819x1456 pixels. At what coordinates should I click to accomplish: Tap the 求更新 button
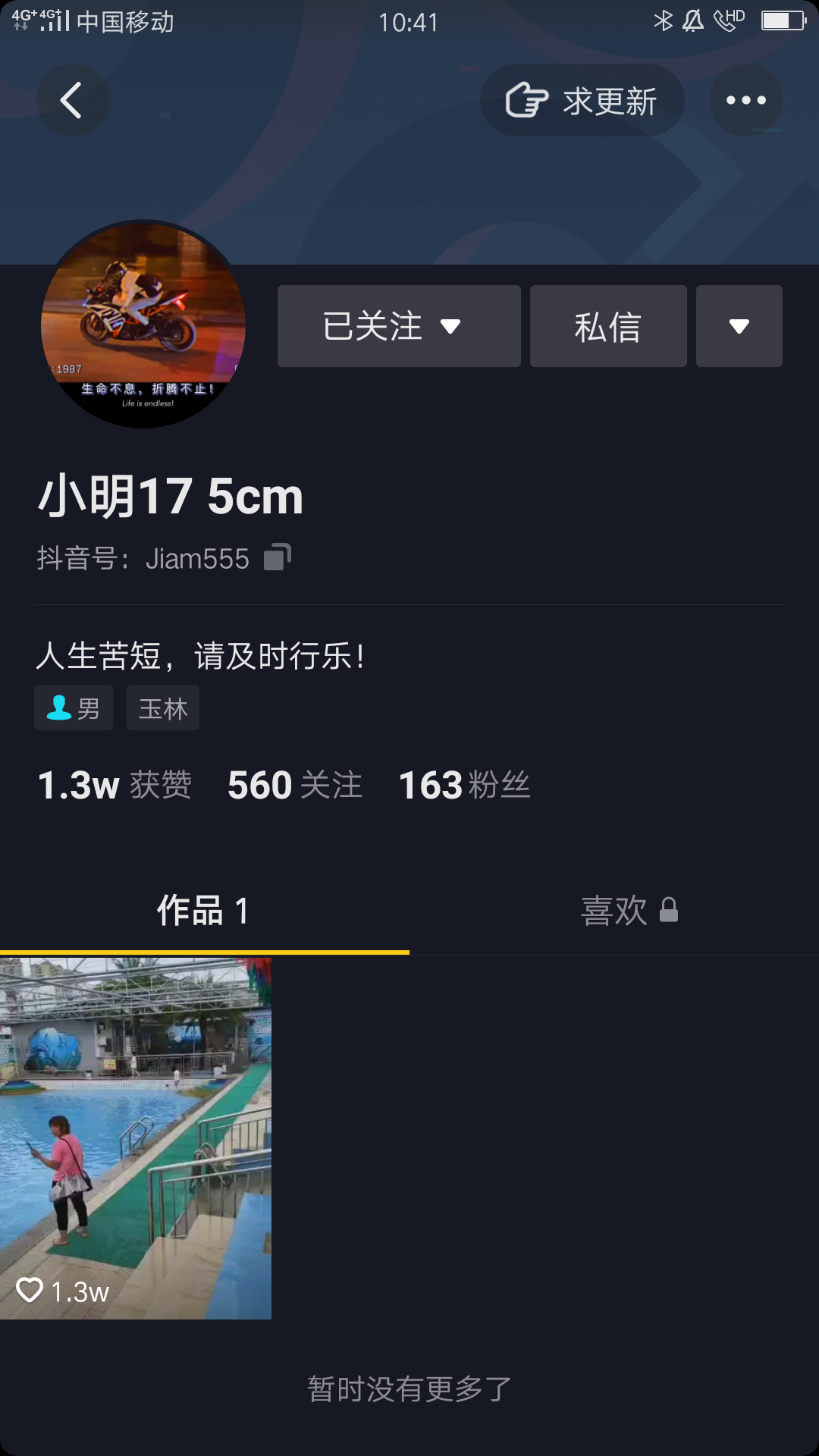(582, 100)
